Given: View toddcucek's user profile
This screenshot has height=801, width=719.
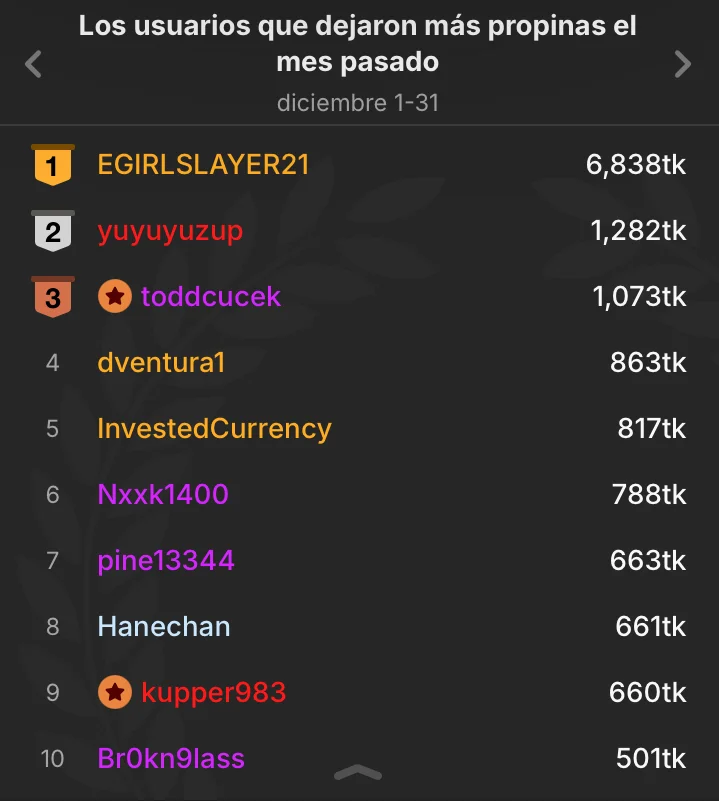Looking at the screenshot, I should point(211,297).
